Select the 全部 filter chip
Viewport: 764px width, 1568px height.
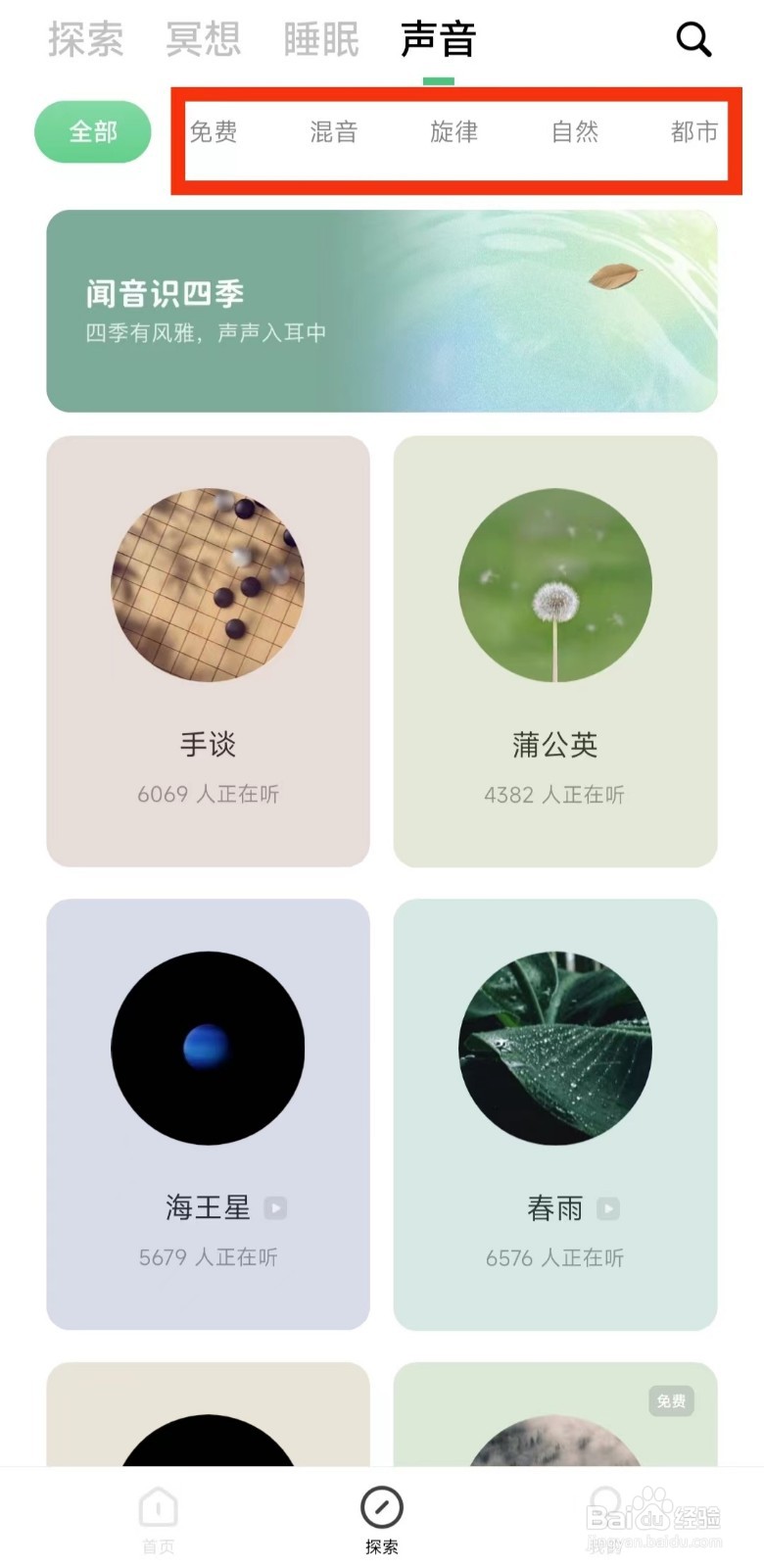pos(93,131)
